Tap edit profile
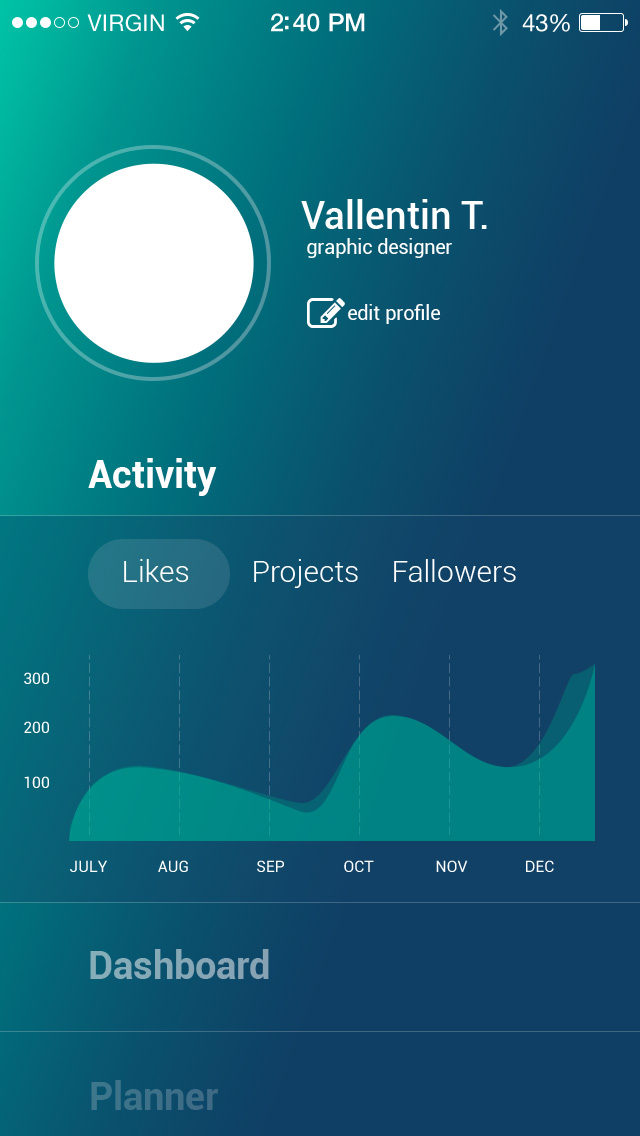Screen dimensions: 640x1136 click(x=373, y=313)
